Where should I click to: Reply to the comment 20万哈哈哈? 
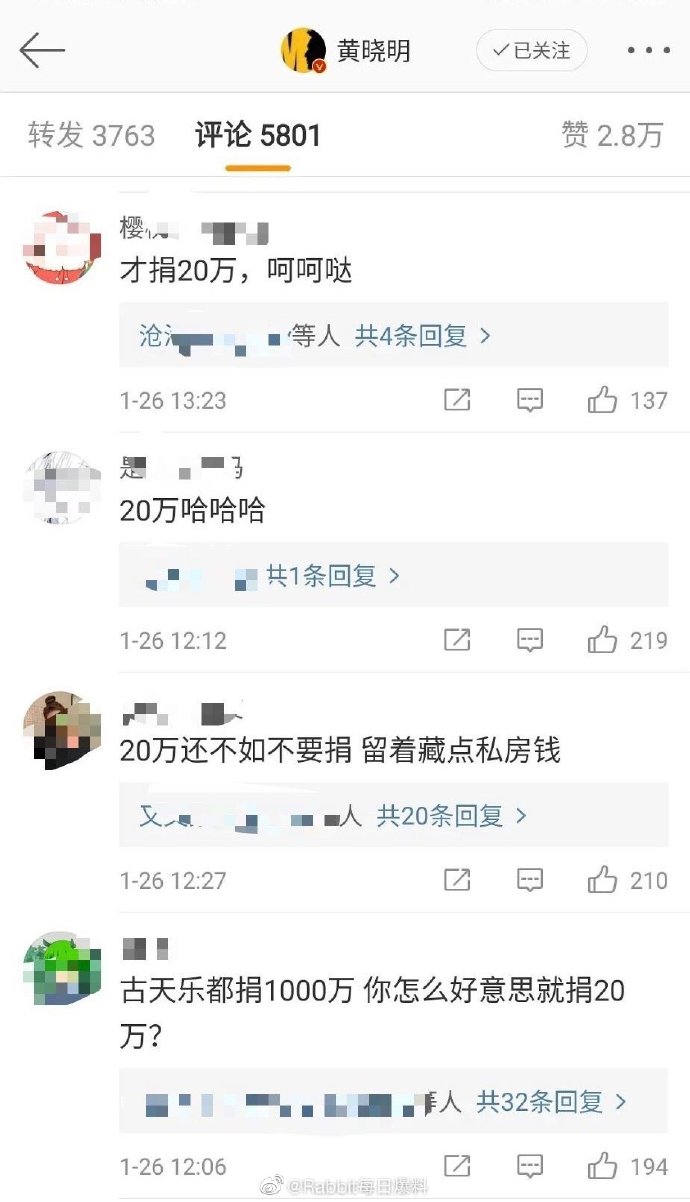click(530, 641)
